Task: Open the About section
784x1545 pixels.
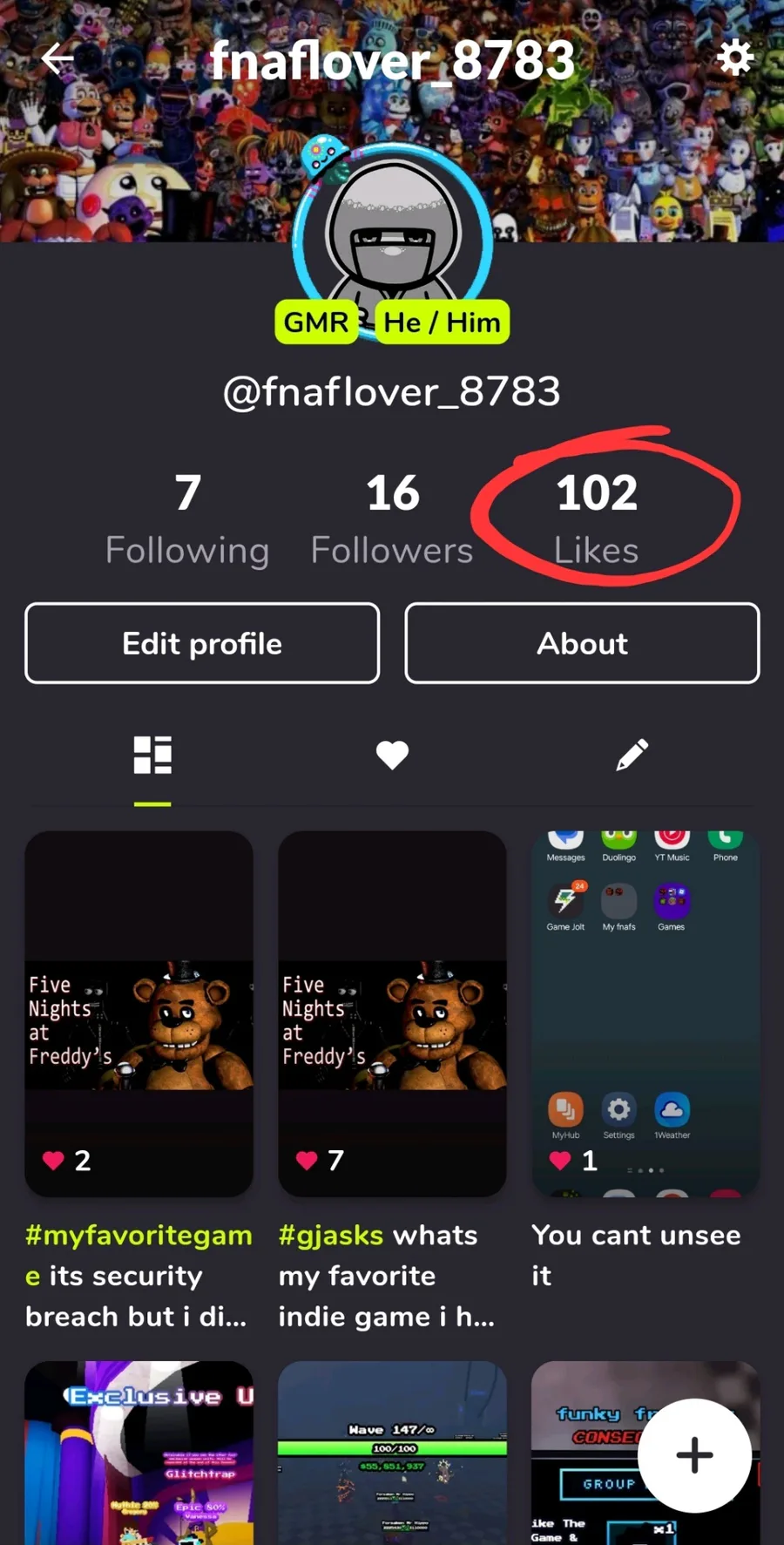Action: (582, 643)
